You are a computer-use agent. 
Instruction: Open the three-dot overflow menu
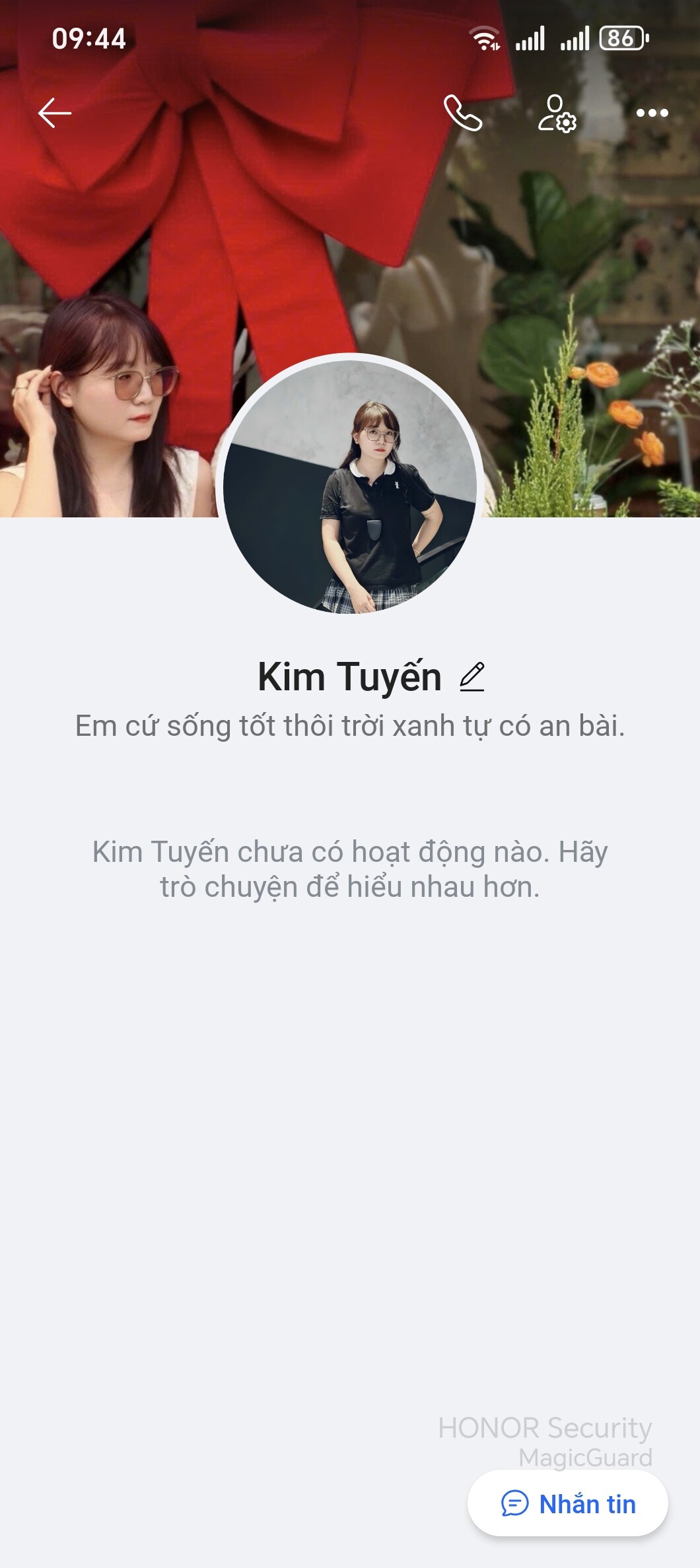pos(652,114)
